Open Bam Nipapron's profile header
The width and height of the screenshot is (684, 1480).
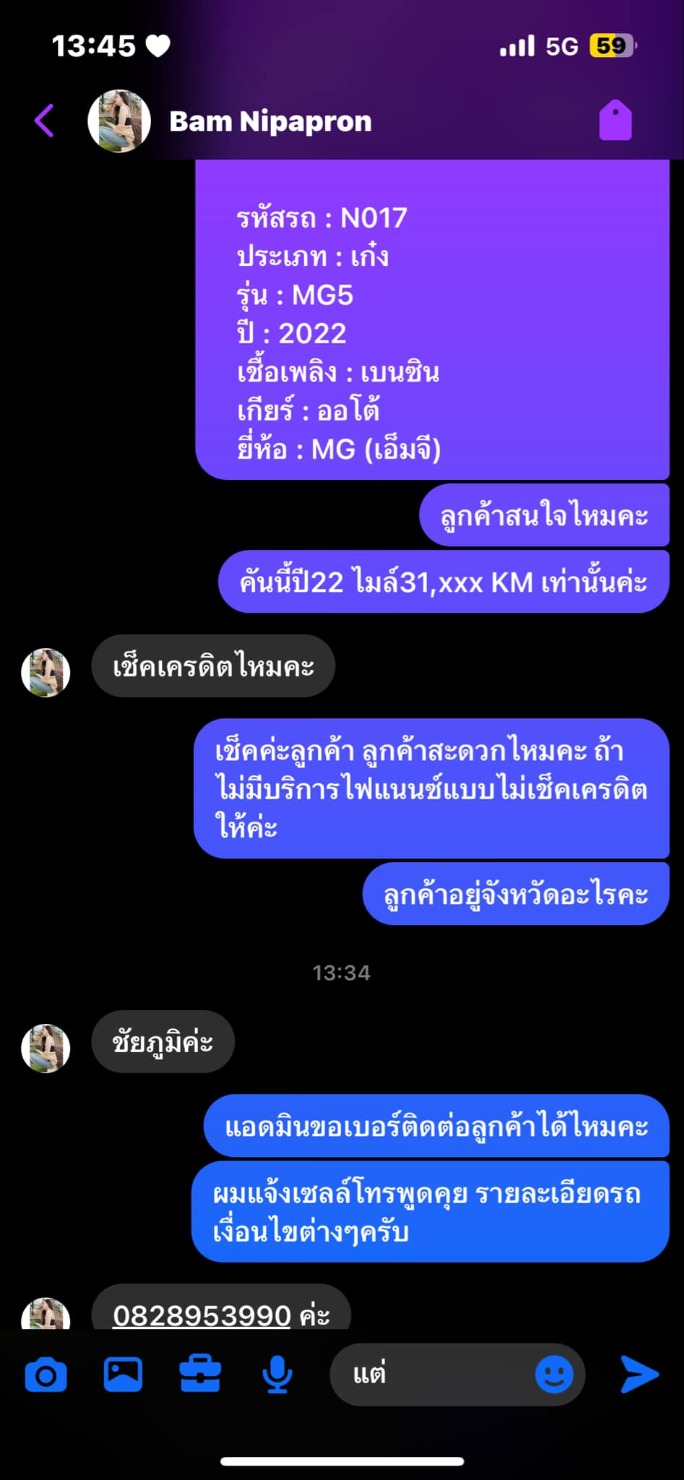(x=230, y=121)
